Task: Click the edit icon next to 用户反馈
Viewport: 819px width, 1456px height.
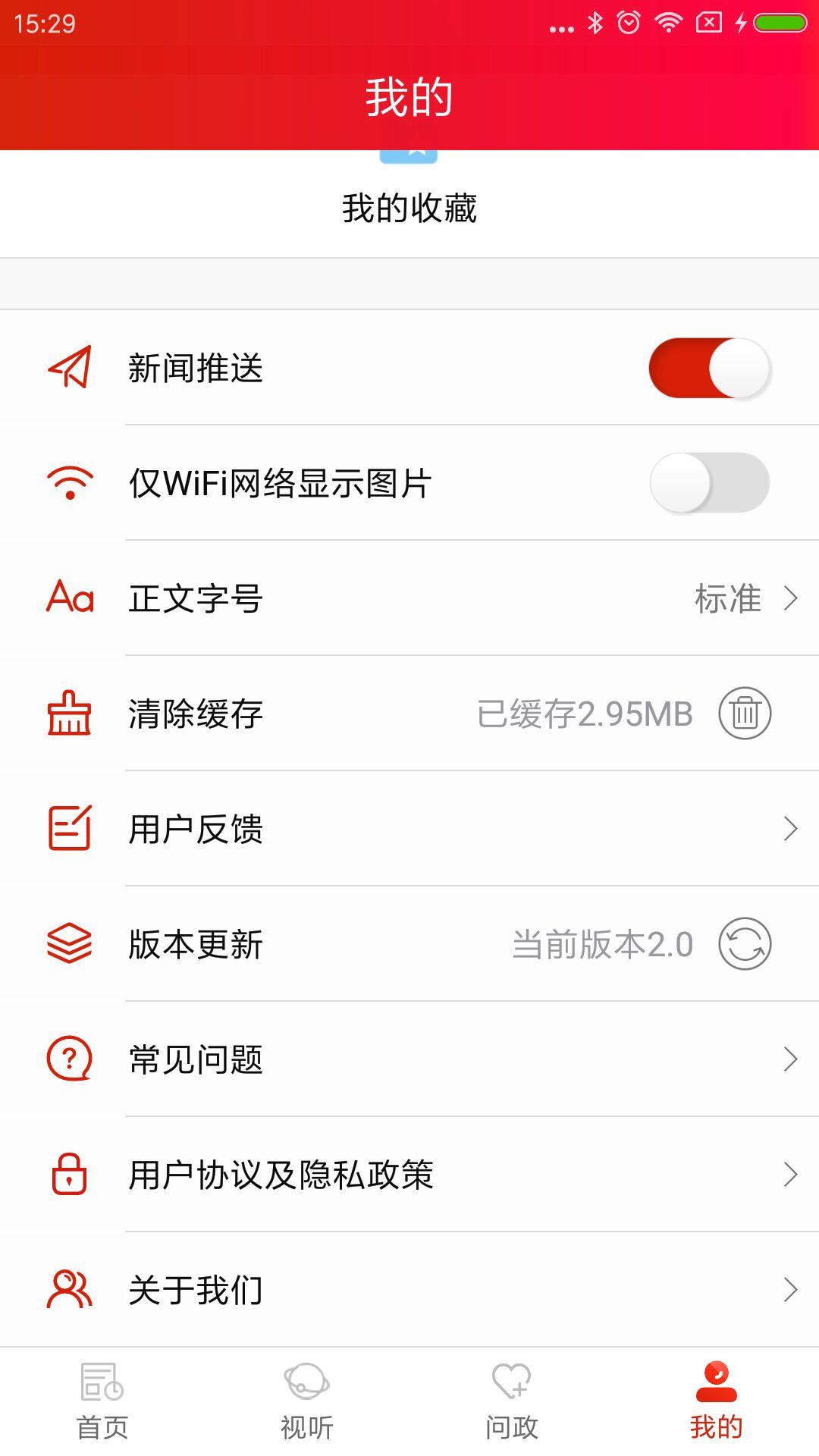Action: coord(70,829)
